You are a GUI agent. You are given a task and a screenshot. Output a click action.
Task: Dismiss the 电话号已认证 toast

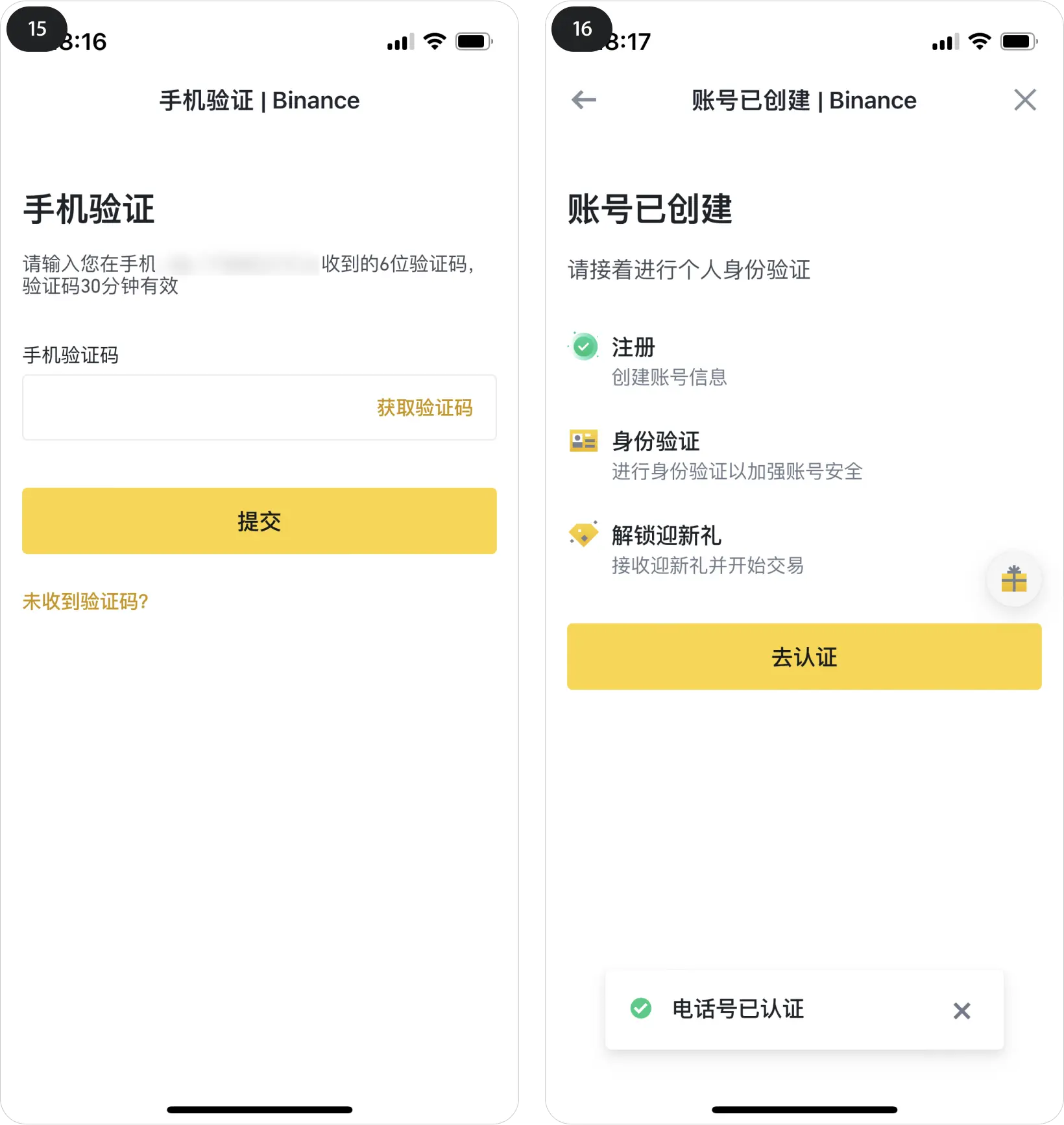(x=961, y=1010)
